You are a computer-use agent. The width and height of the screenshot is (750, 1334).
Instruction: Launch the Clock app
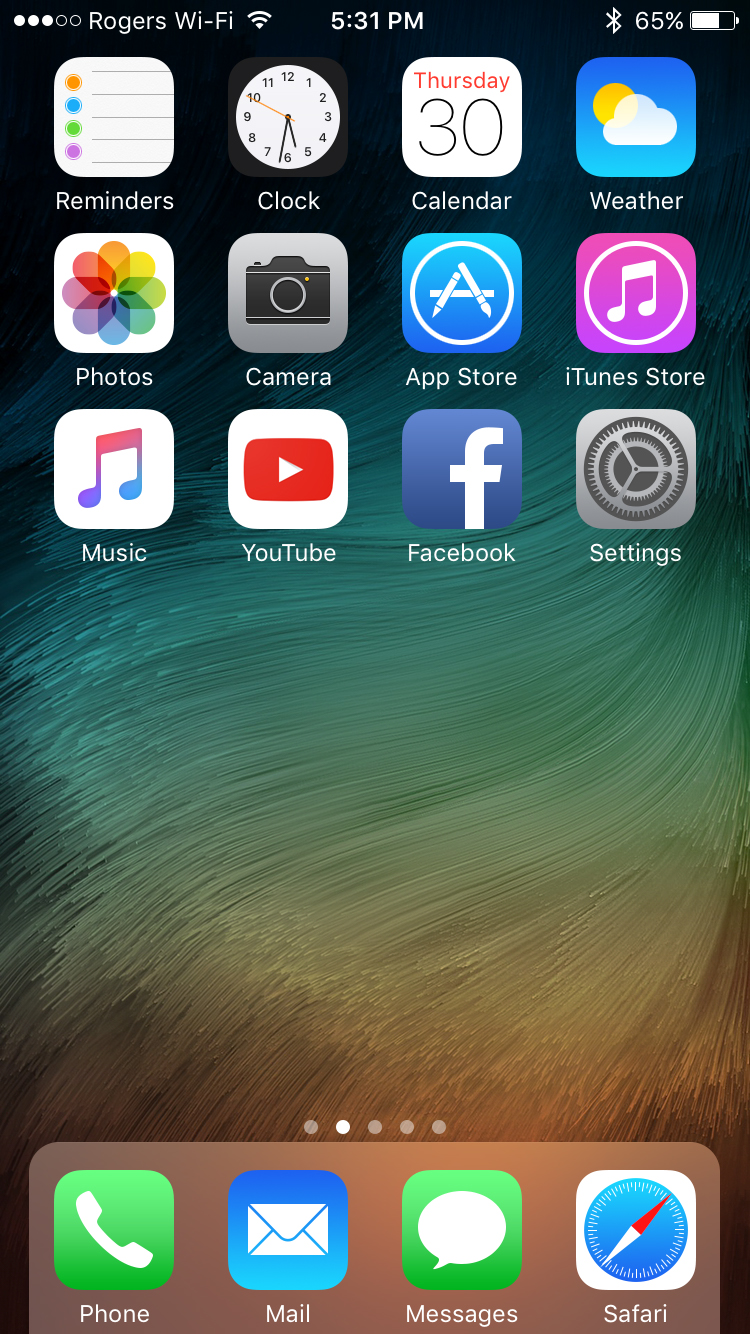[x=288, y=117]
